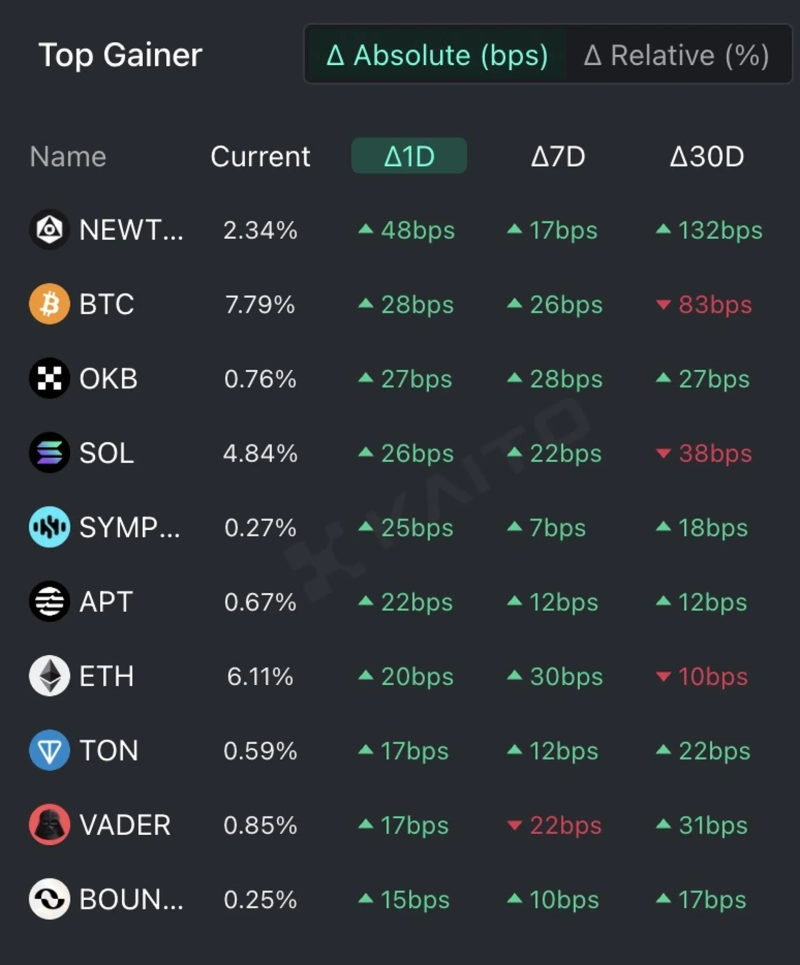Open the BTC row
This screenshot has width=800, height=965.
(x=106, y=304)
